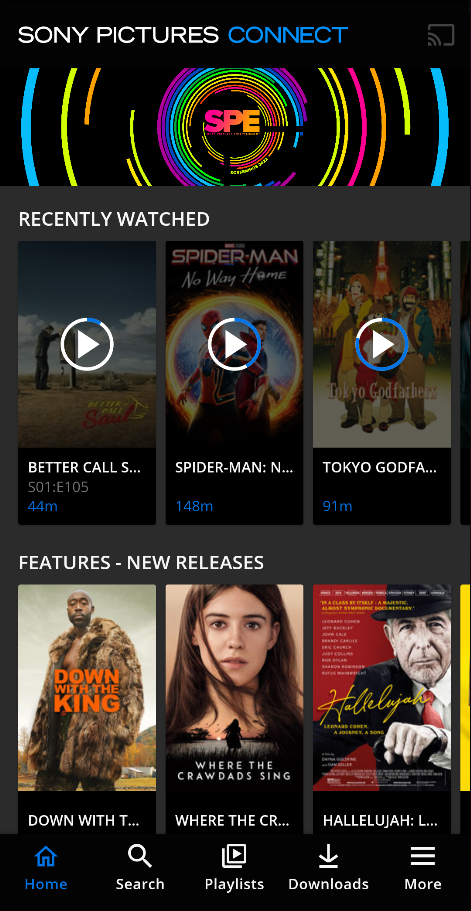
Task: Switch to the Search tab
Action: point(140,869)
